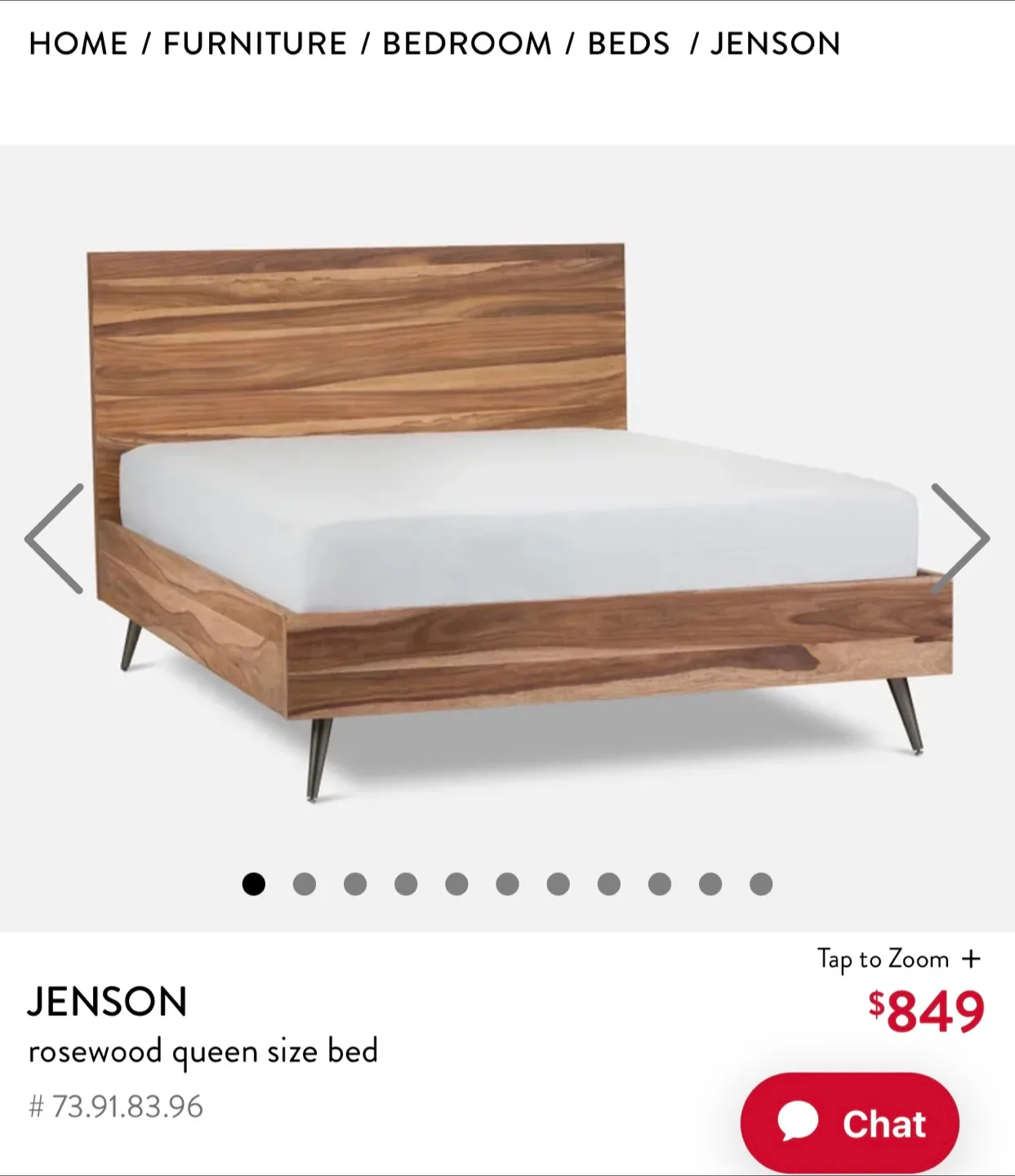The image size is (1015, 1176).
Task: Select the fourth image indicator dot
Action: [x=405, y=884]
